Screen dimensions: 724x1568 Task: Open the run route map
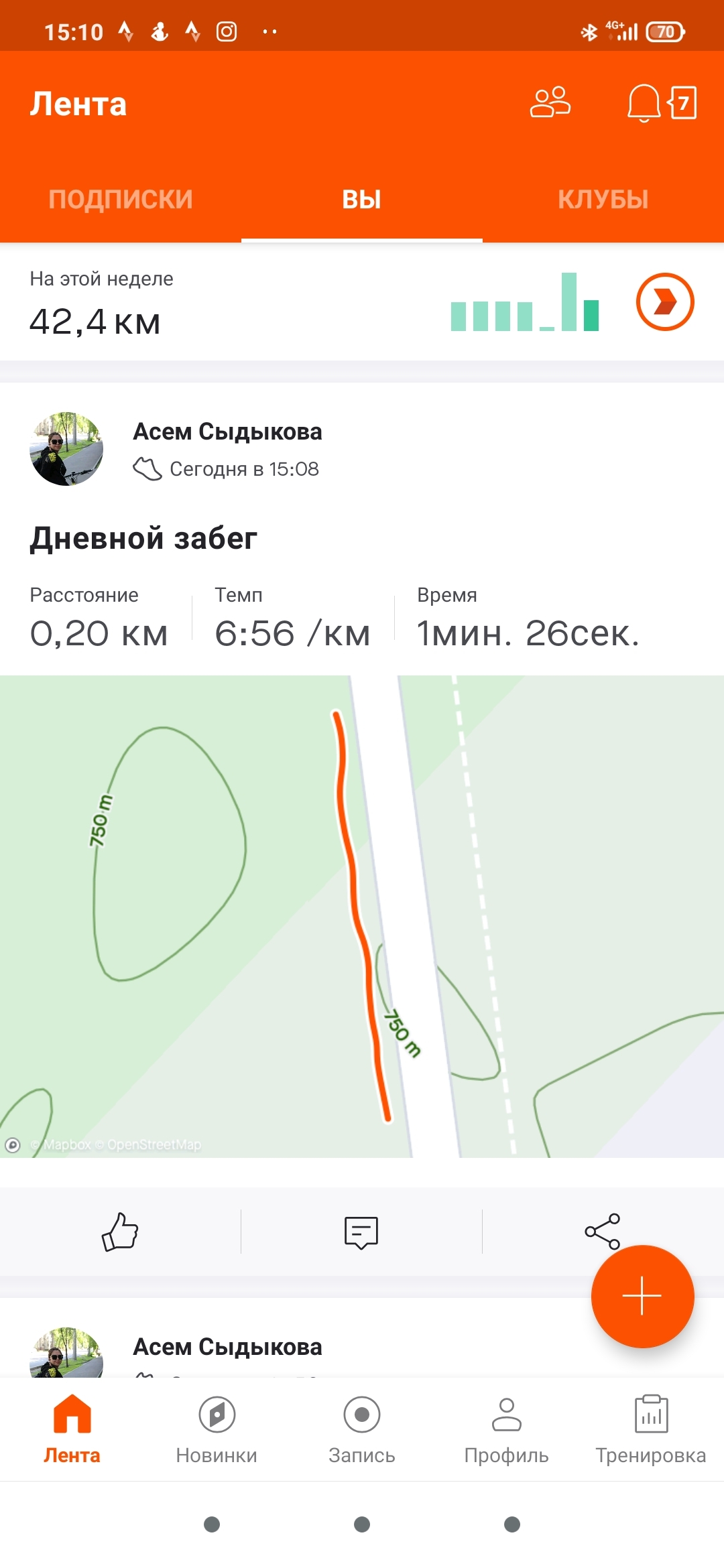pos(362,915)
